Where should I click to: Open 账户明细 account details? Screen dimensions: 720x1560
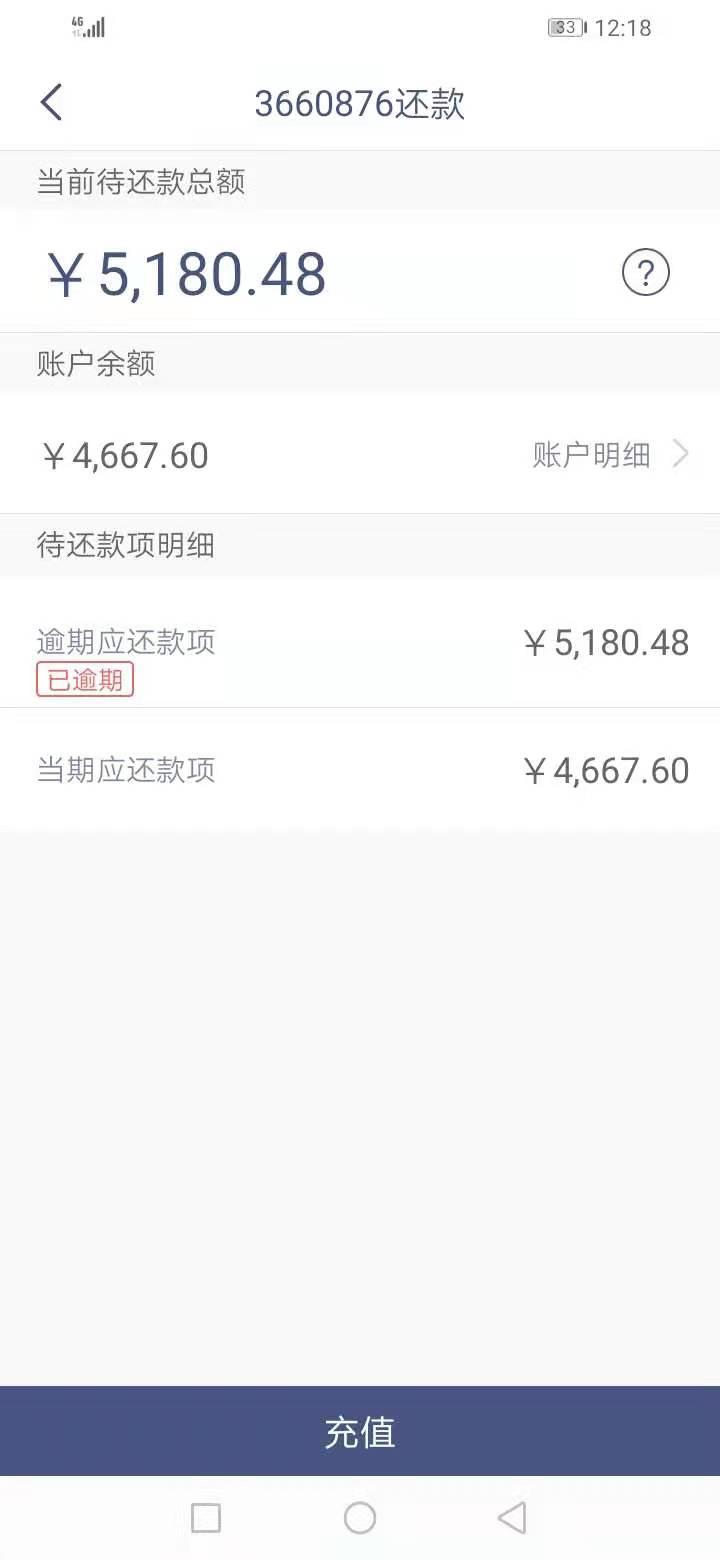coord(611,455)
